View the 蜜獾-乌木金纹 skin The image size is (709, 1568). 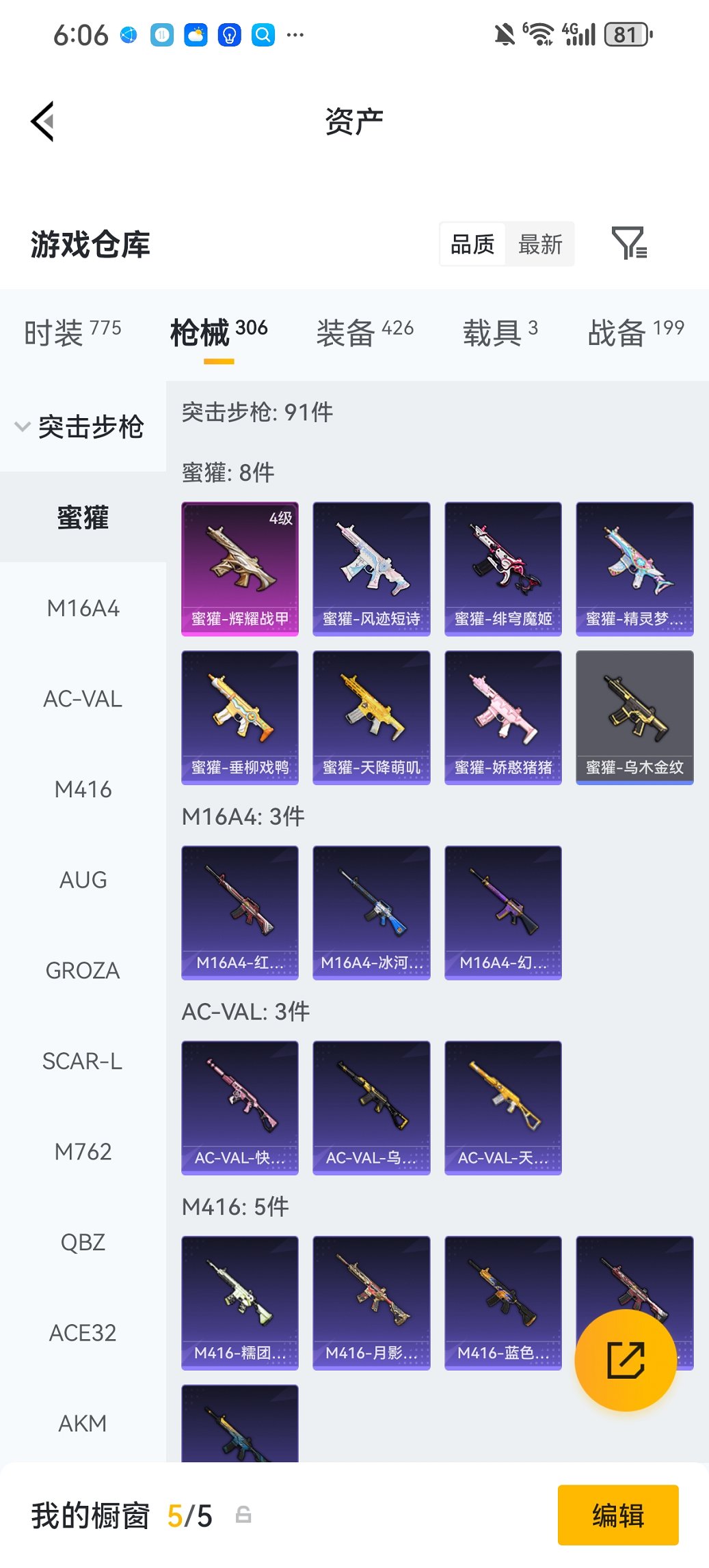(x=634, y=717)
